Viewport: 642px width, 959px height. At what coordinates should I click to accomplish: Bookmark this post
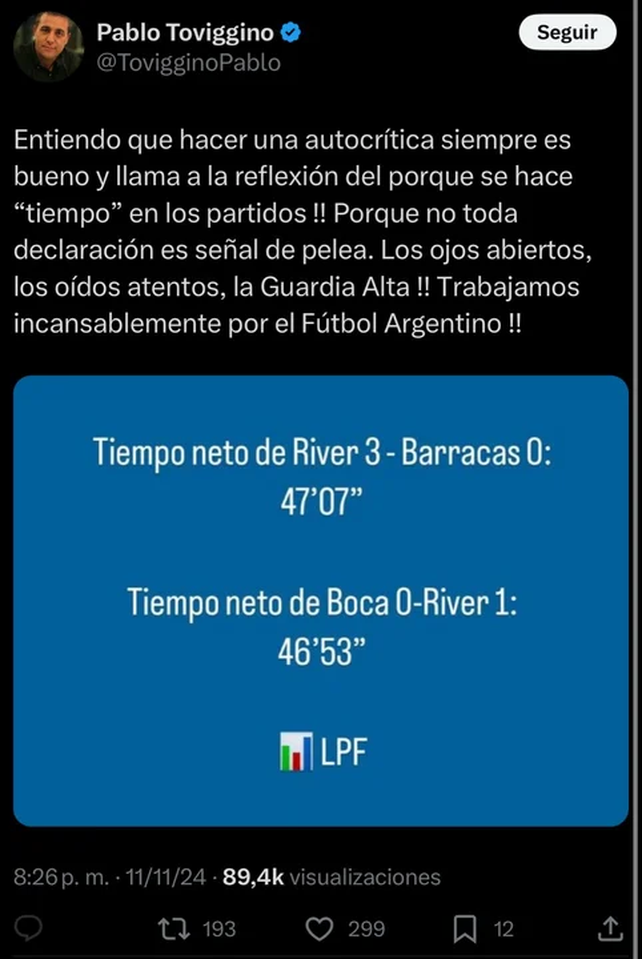pos(465,929)
